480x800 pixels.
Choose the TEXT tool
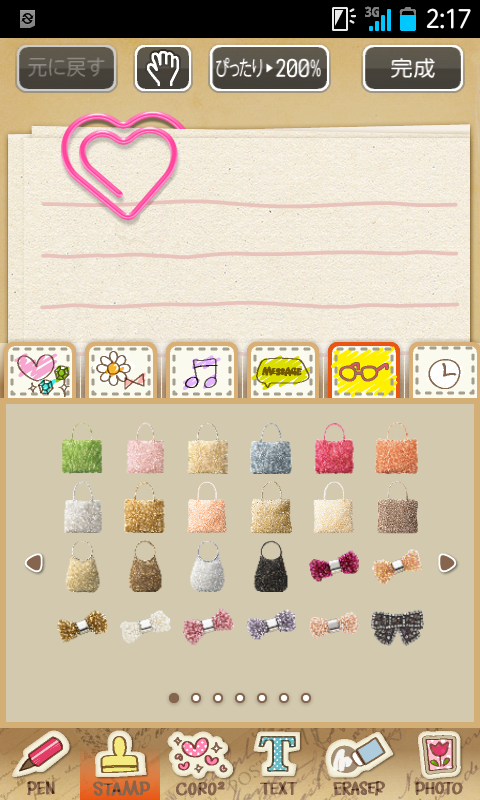[x=279, y=764]
